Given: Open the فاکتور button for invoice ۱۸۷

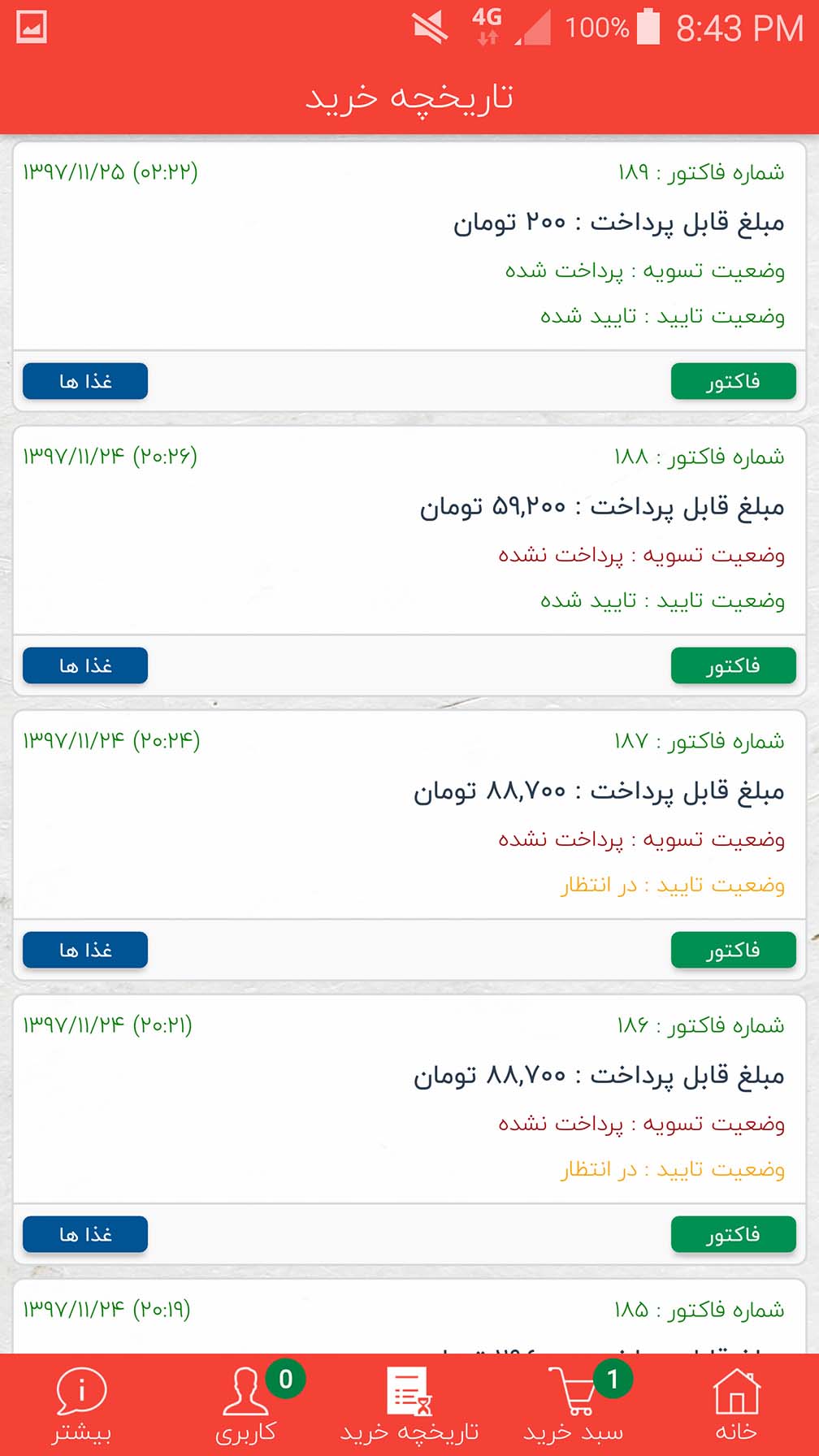Looking at the screenshot, I should click(733, 950).
